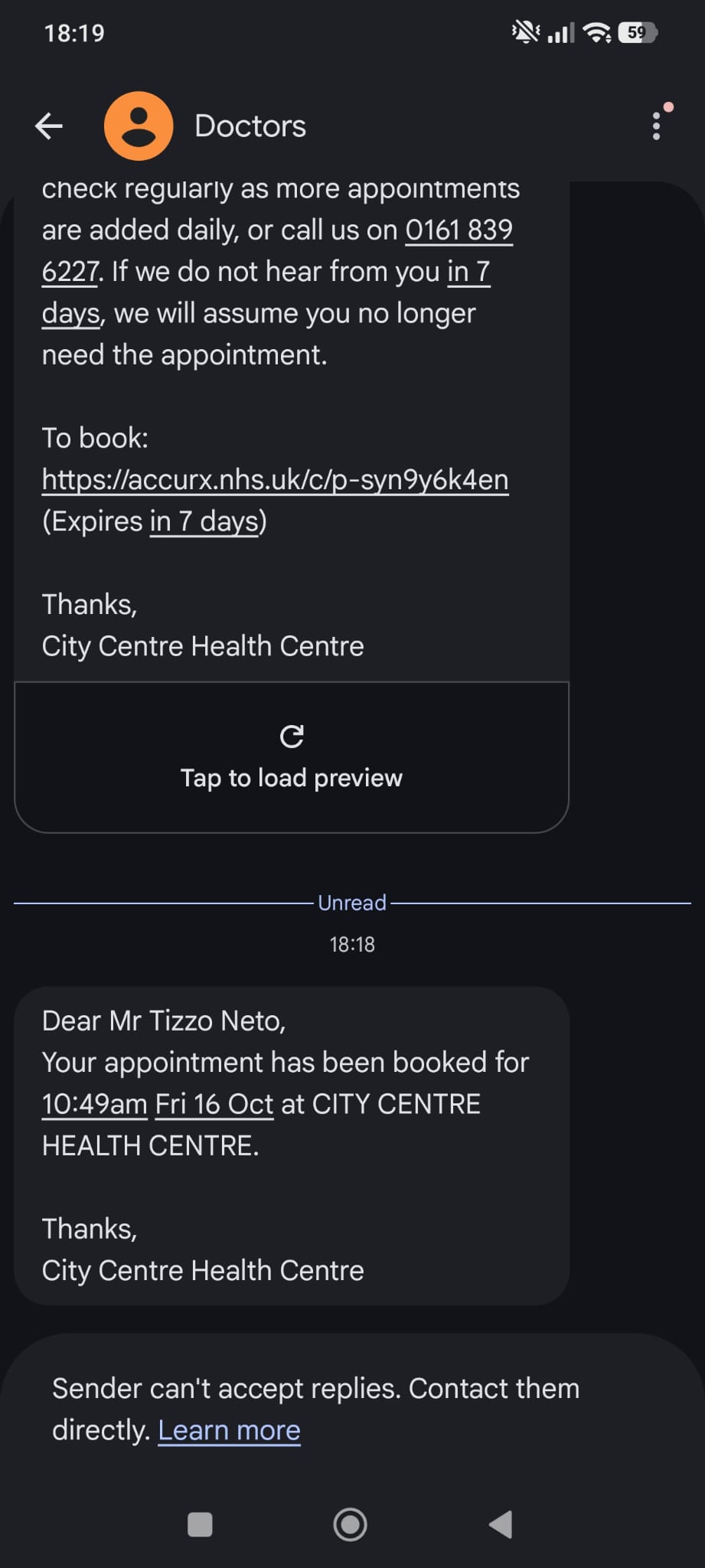This screenshot has height=1568, width=705.
Task: Open the three-dot overflow menu
Action: click(x=656, y=126)
